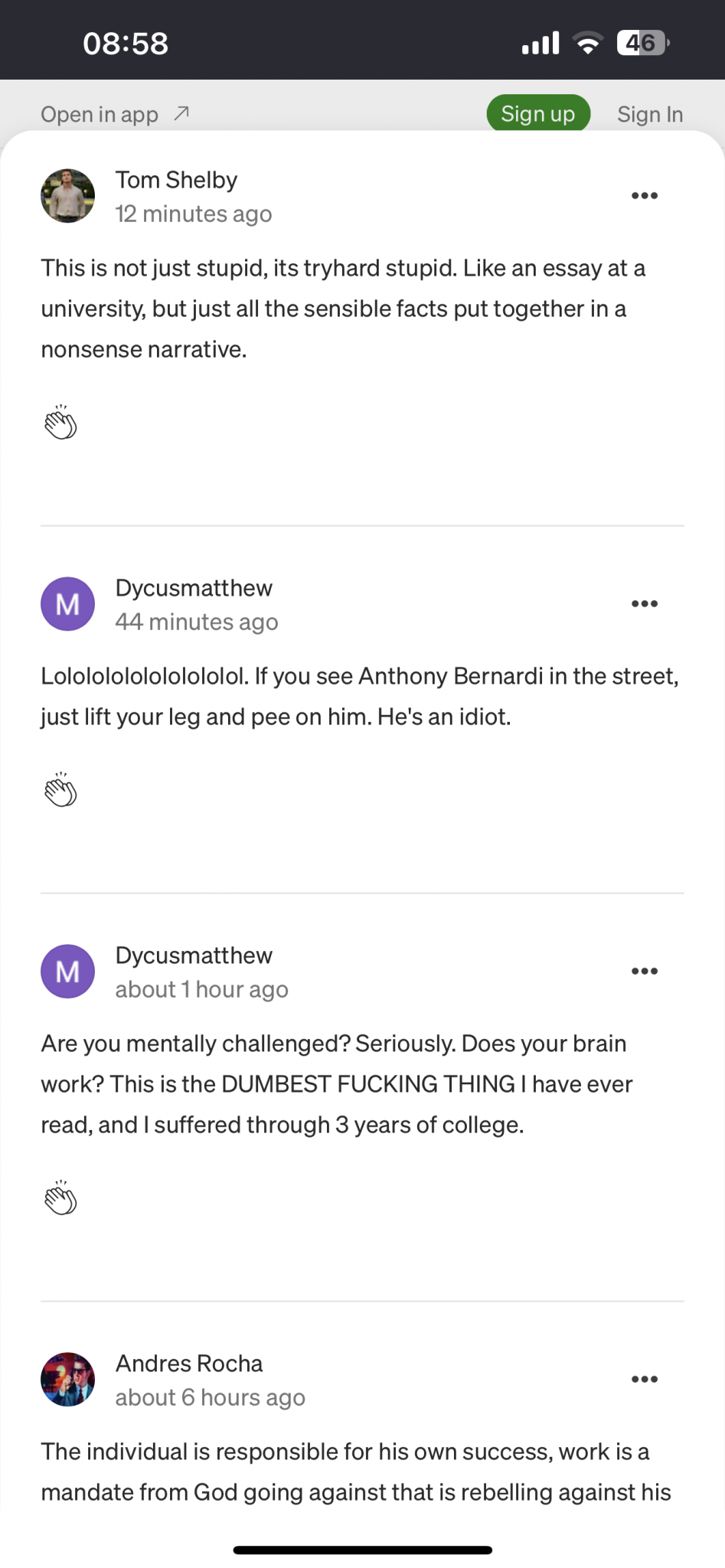Clap for the Anthony Bernardi comment

(60, 790)
